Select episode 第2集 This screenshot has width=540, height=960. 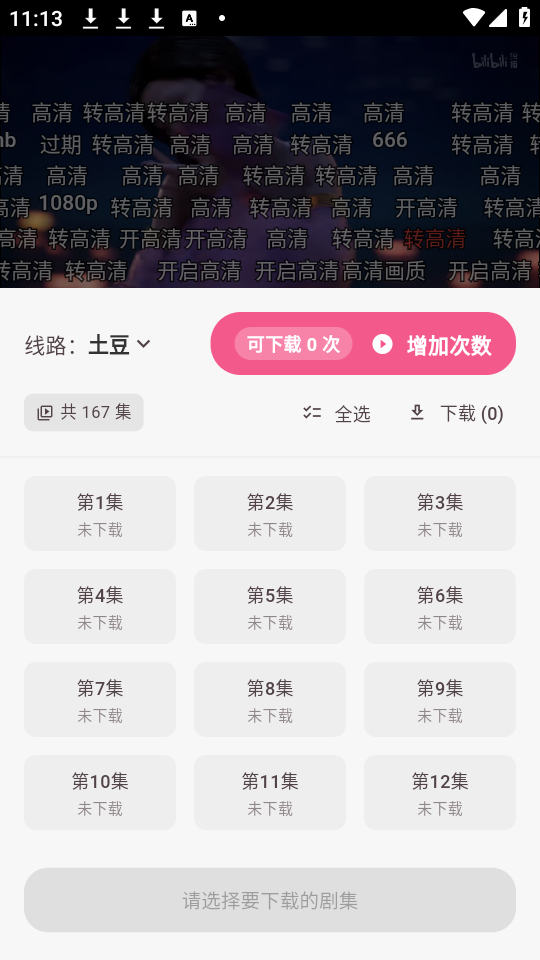pos(270,513)
